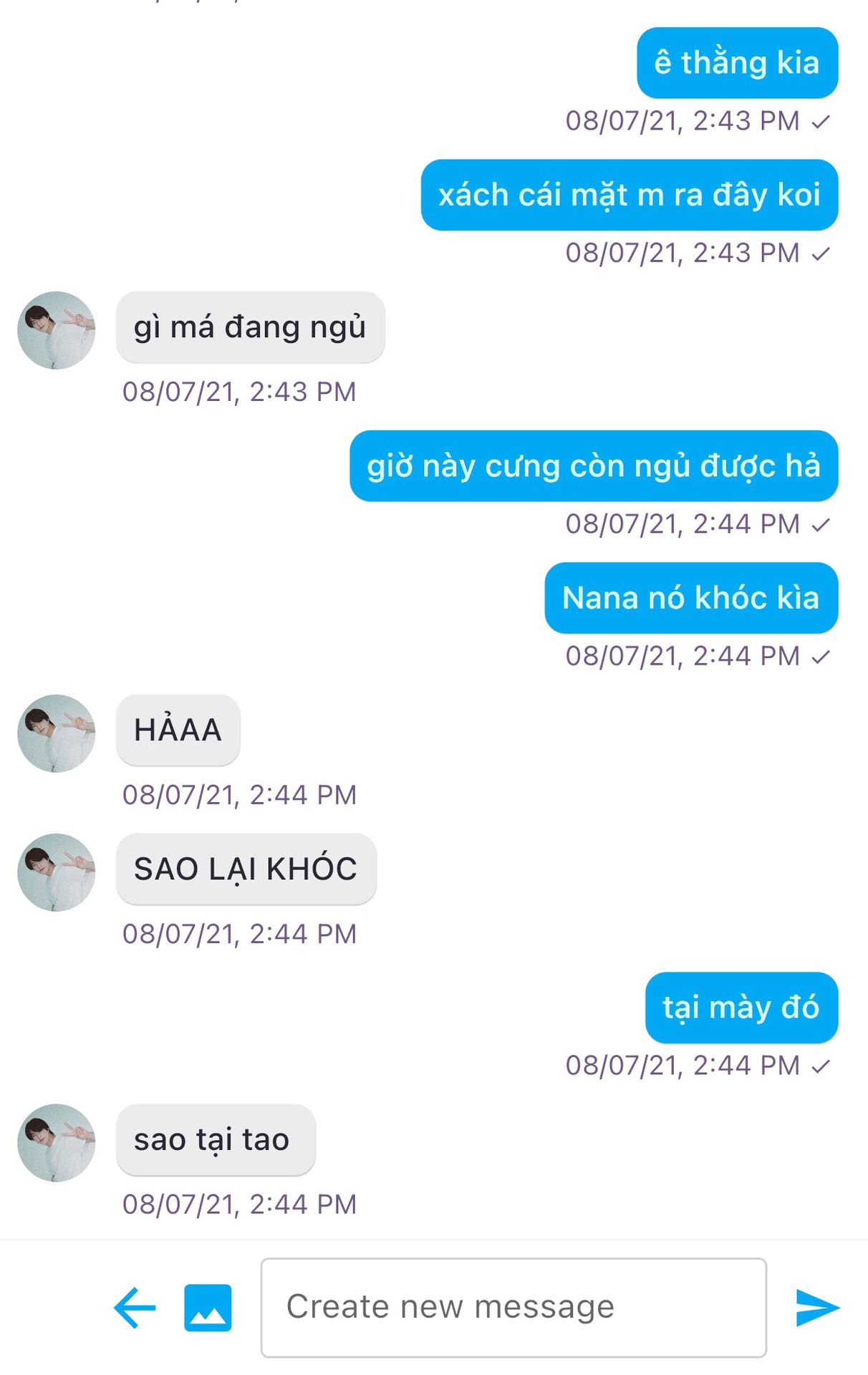Attach an image with the picture icon
The width and height of the screenshot is (868, 1375).
pos(208,1308)
